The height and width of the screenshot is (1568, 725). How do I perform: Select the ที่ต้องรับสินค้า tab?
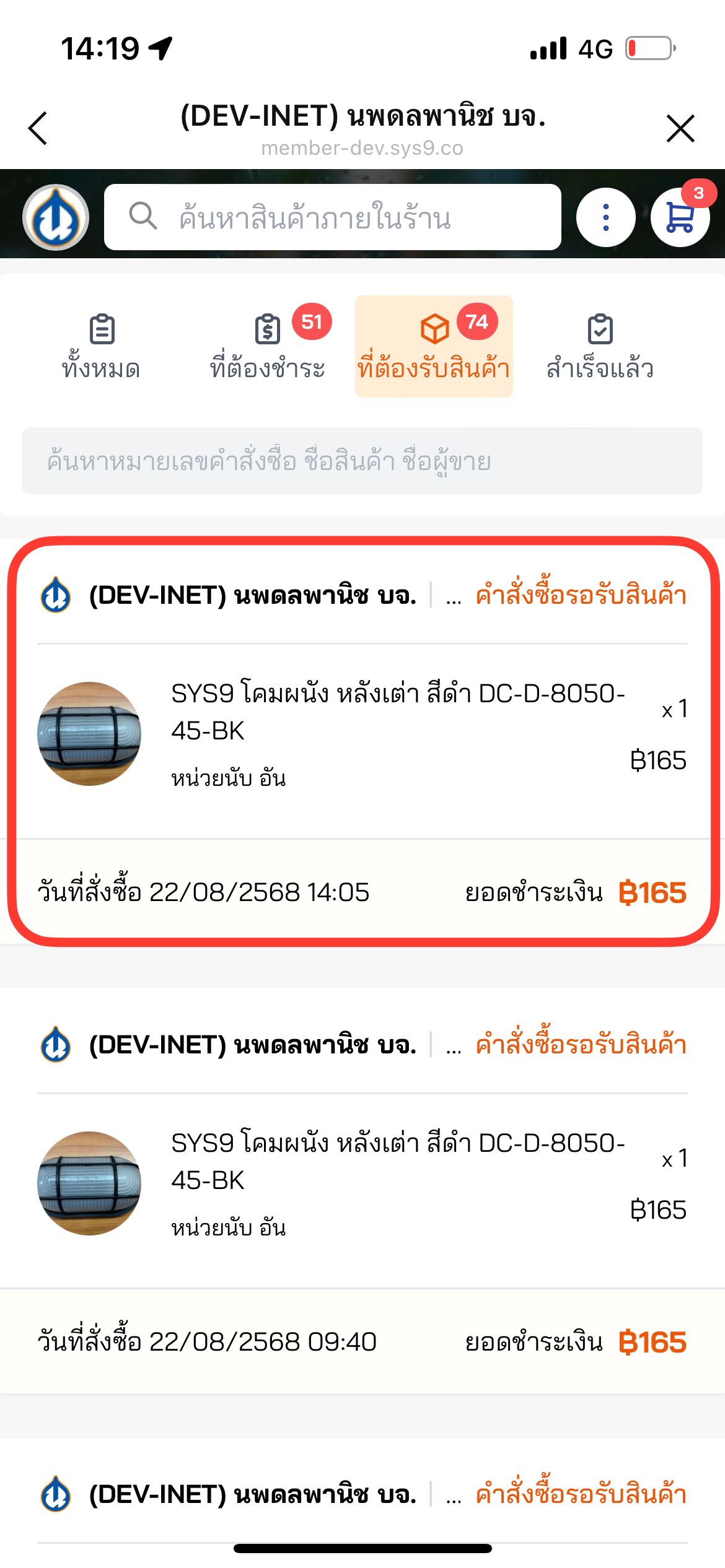[433, 347]
